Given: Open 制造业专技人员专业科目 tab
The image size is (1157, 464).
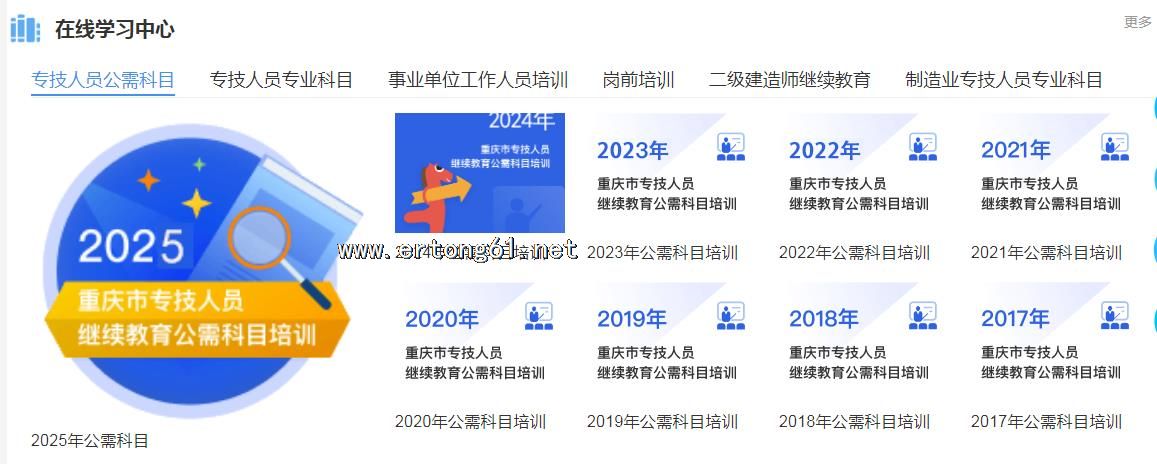Looking at the screenshot, I should (x=1003, y=80).
